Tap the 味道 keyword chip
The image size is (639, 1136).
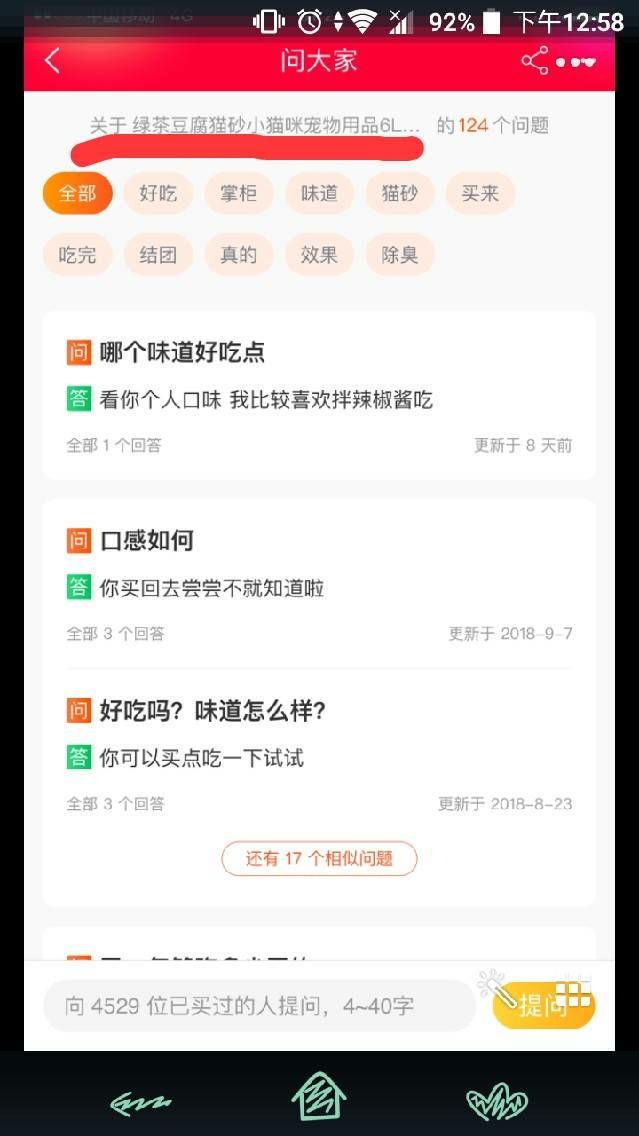(319, 193)
